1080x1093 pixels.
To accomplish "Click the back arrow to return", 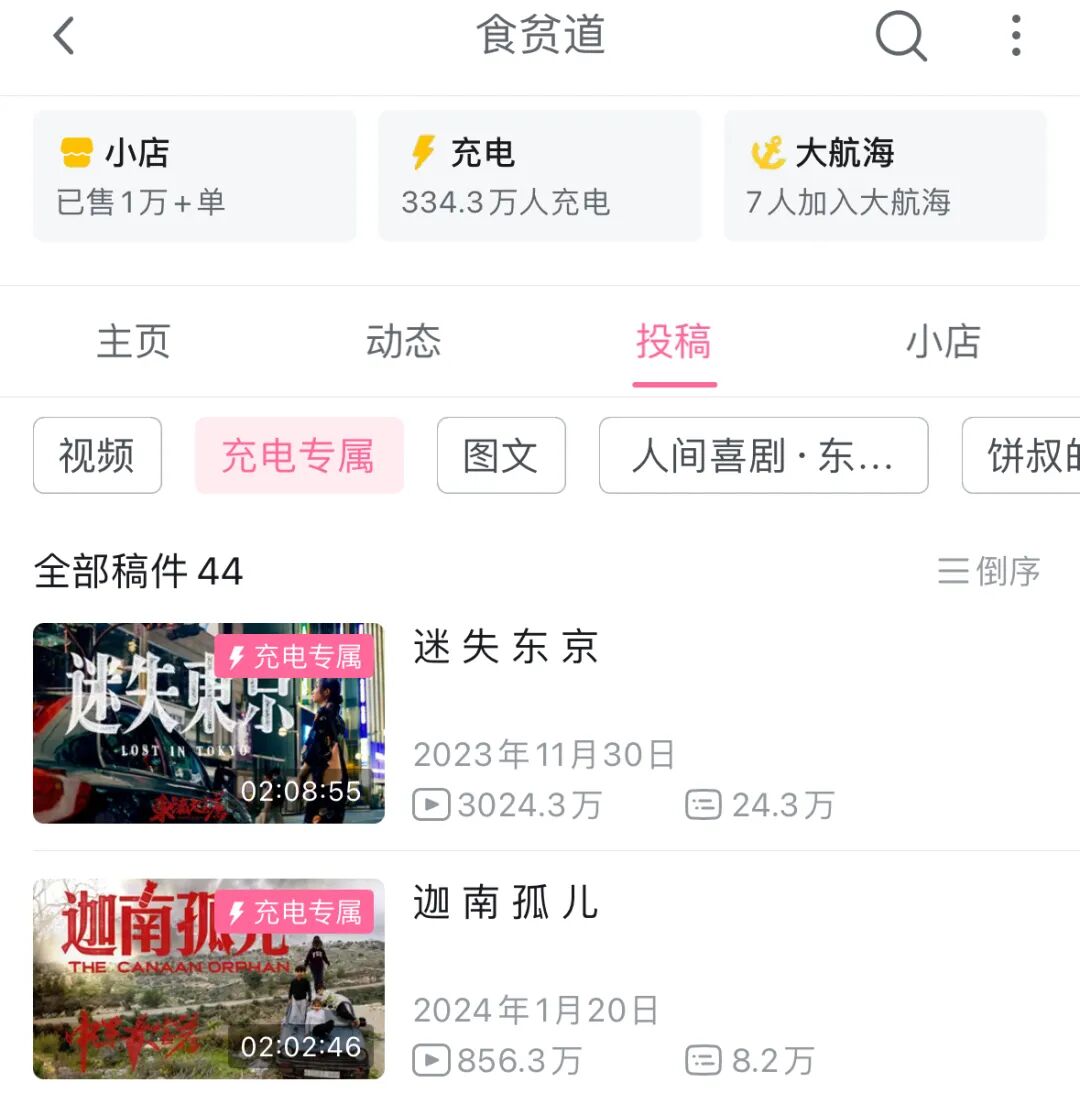I will coord(64,35).
